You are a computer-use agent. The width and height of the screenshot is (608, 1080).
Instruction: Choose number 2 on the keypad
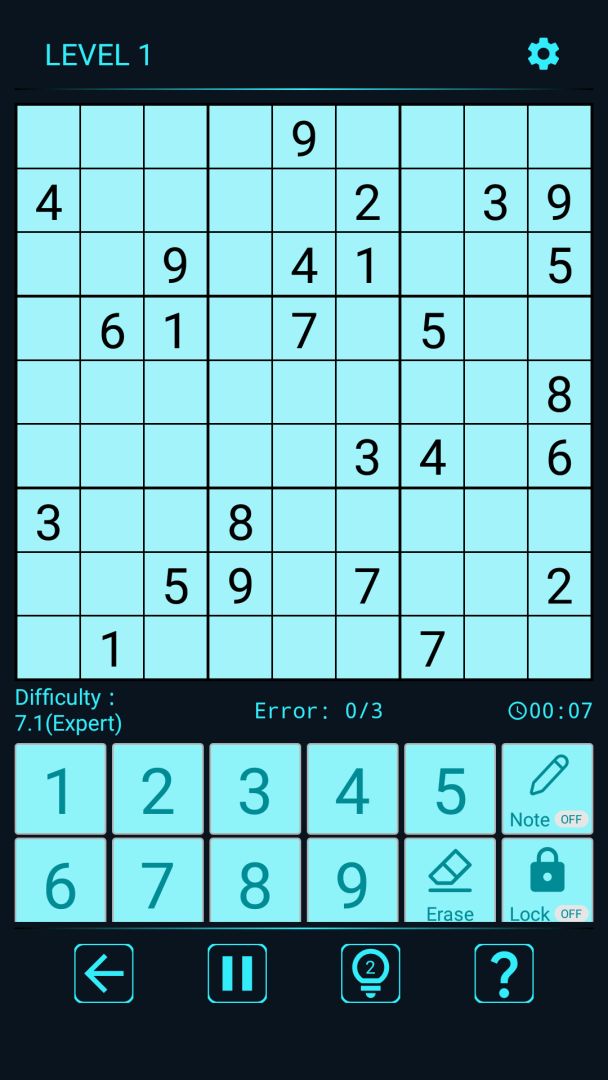[x=157, y=789]
